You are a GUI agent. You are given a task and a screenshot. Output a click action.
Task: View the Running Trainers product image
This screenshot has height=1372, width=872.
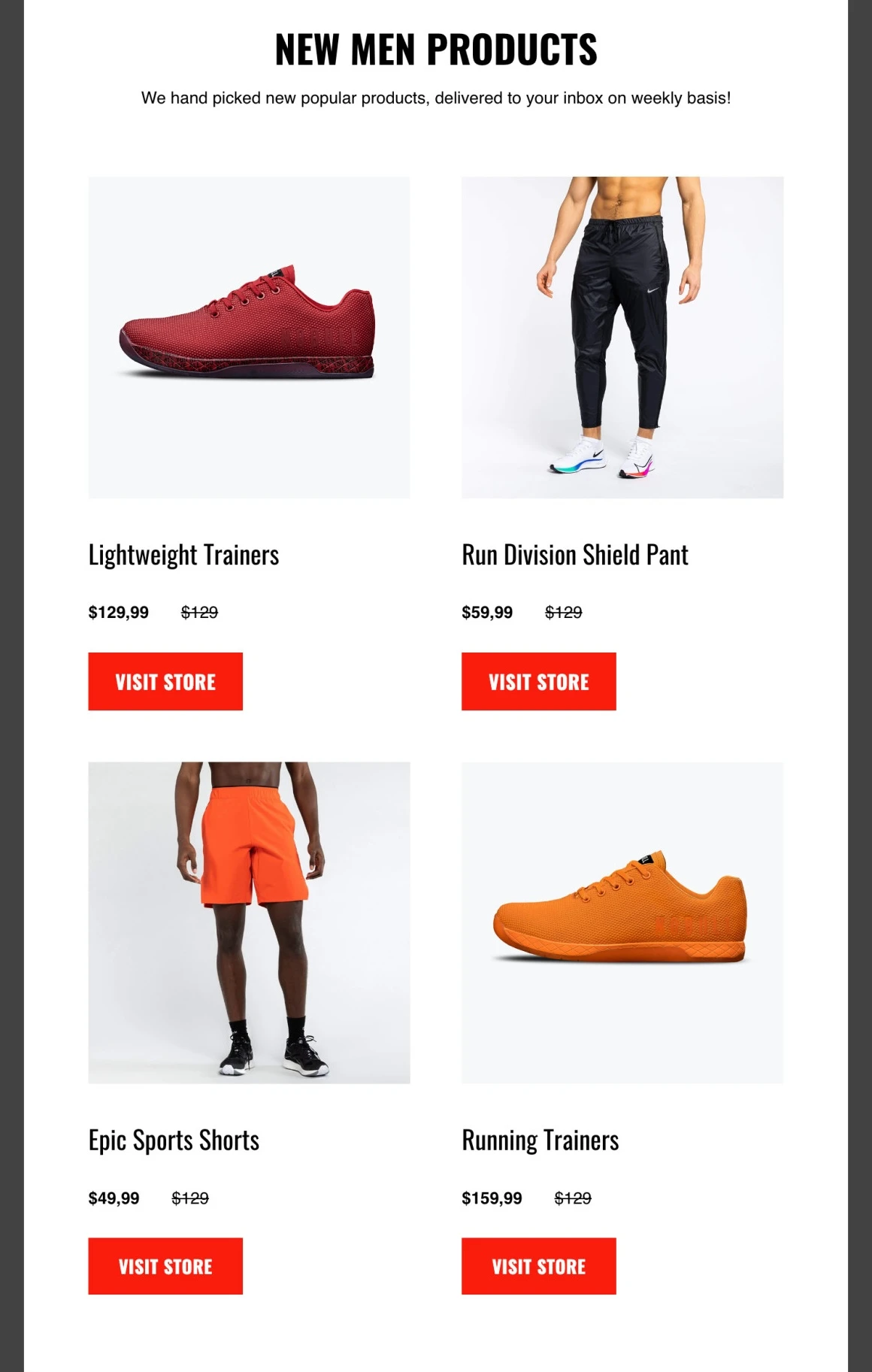[622, 922]
